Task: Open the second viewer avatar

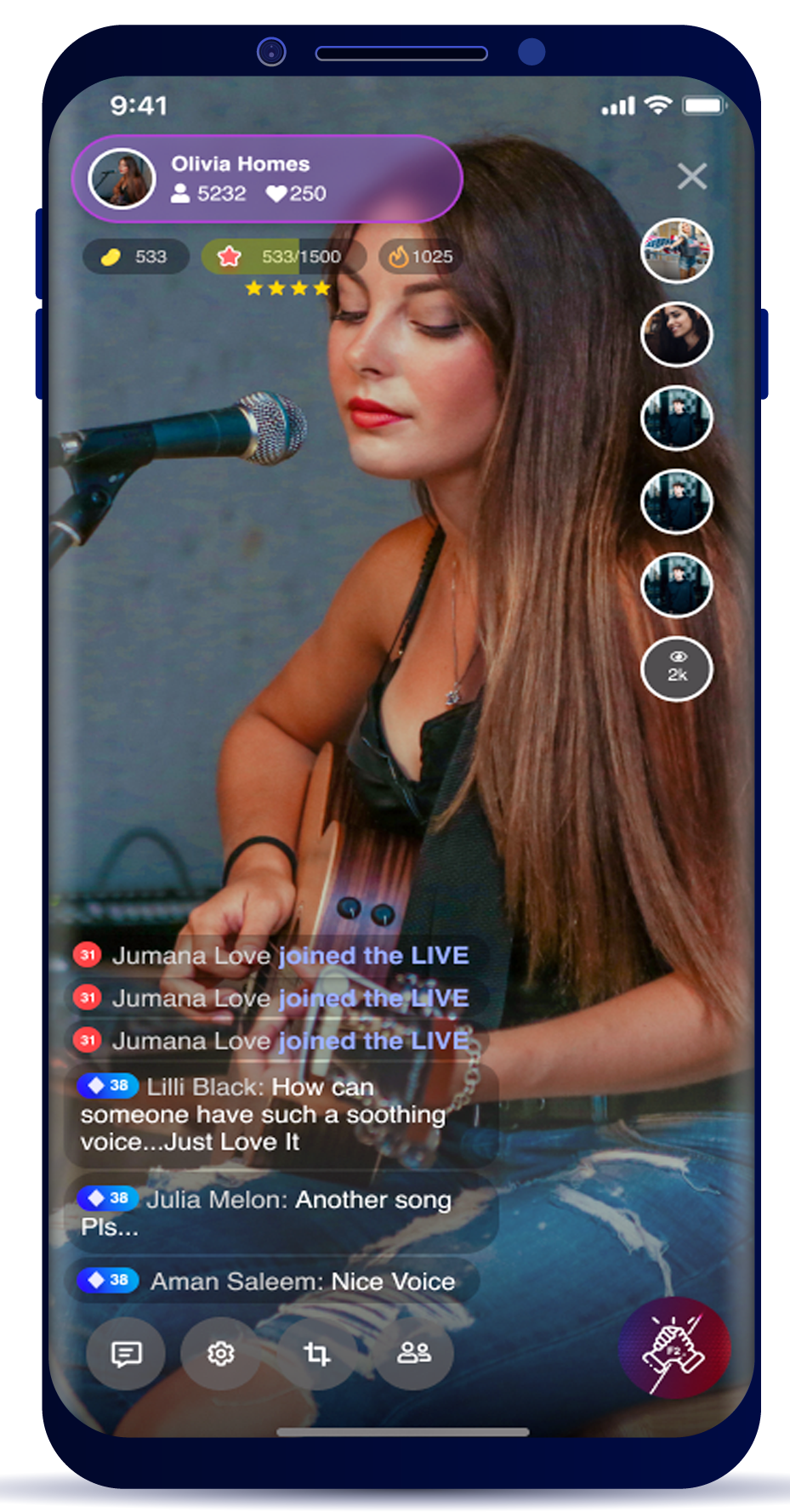Action: tap(676, 334)
